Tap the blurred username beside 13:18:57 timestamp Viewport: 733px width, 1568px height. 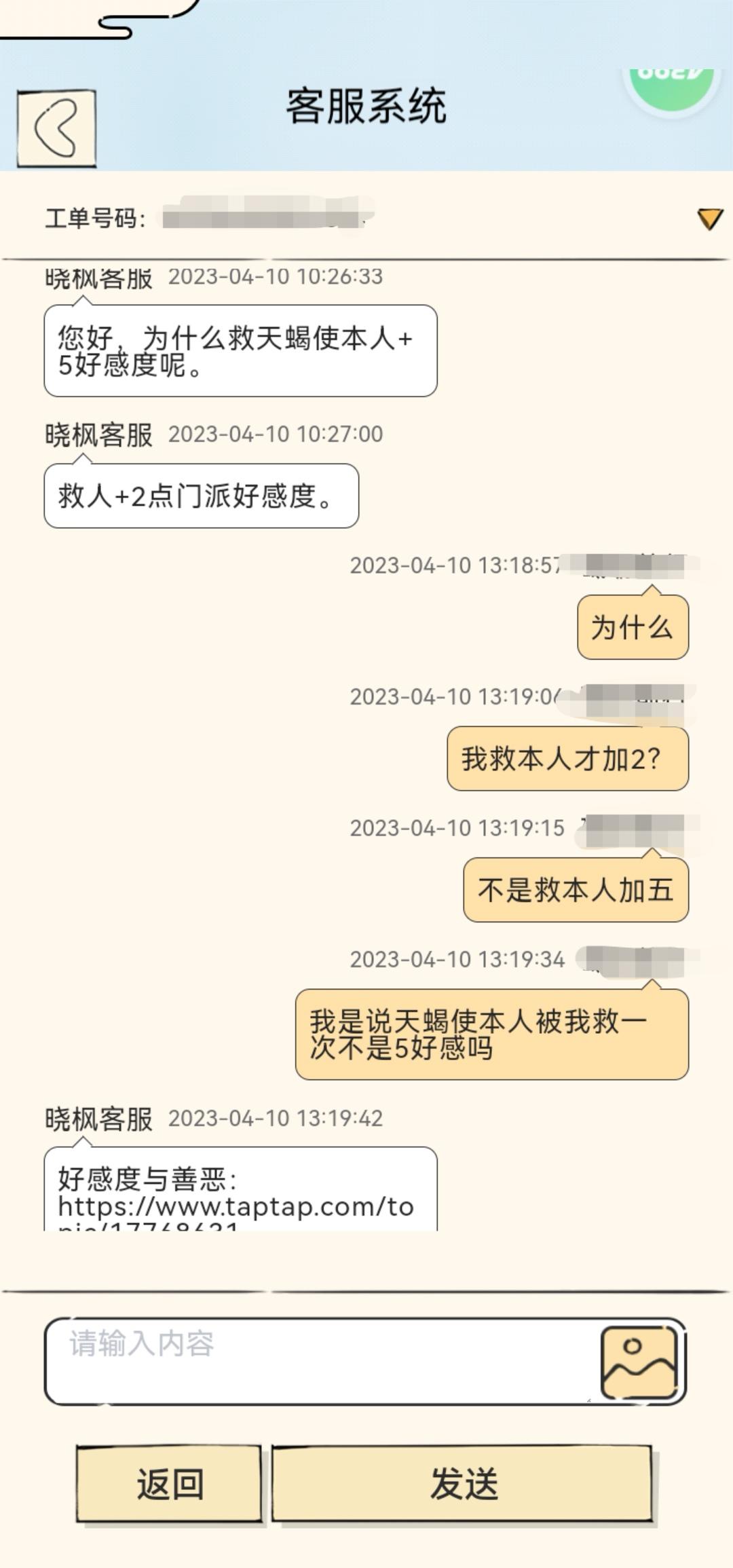624,565
